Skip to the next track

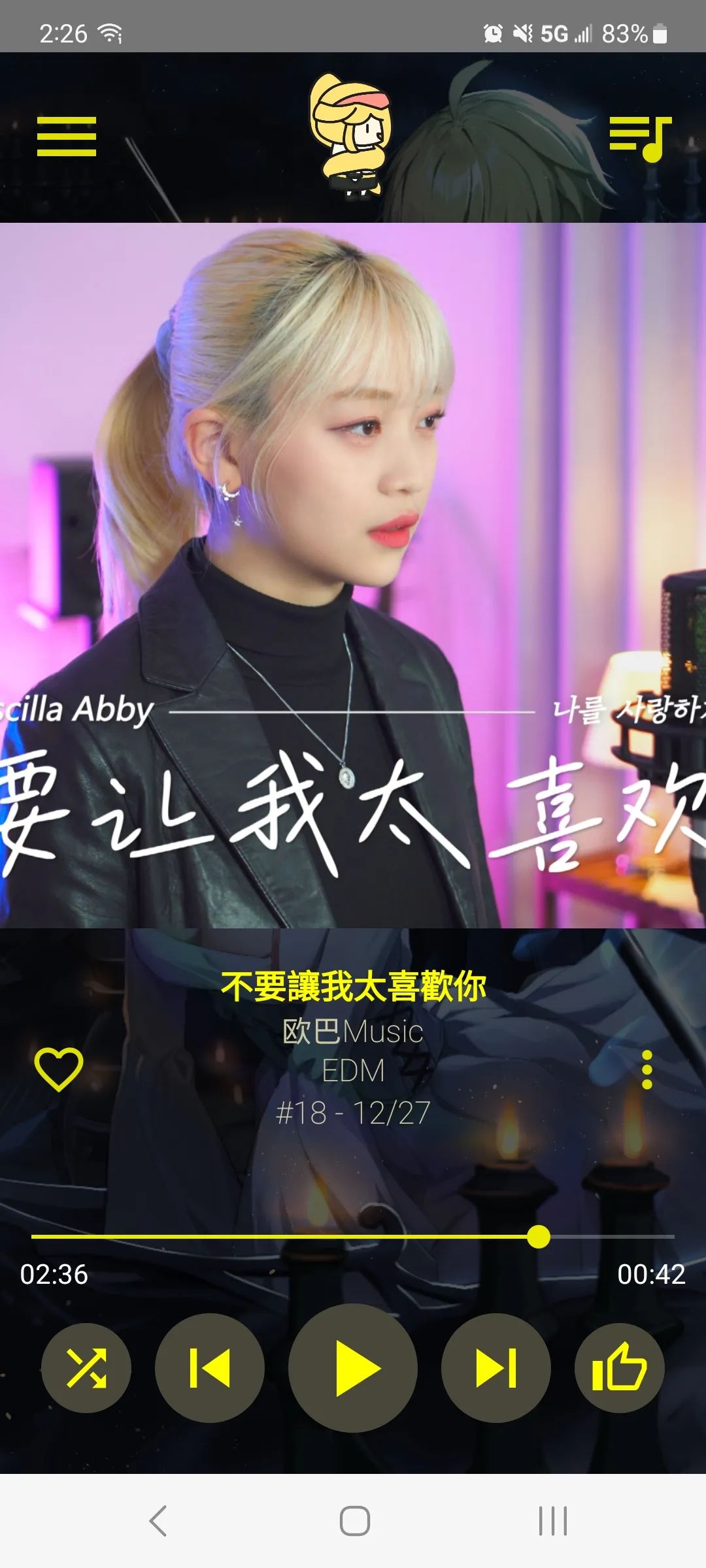click(496, 1368)
